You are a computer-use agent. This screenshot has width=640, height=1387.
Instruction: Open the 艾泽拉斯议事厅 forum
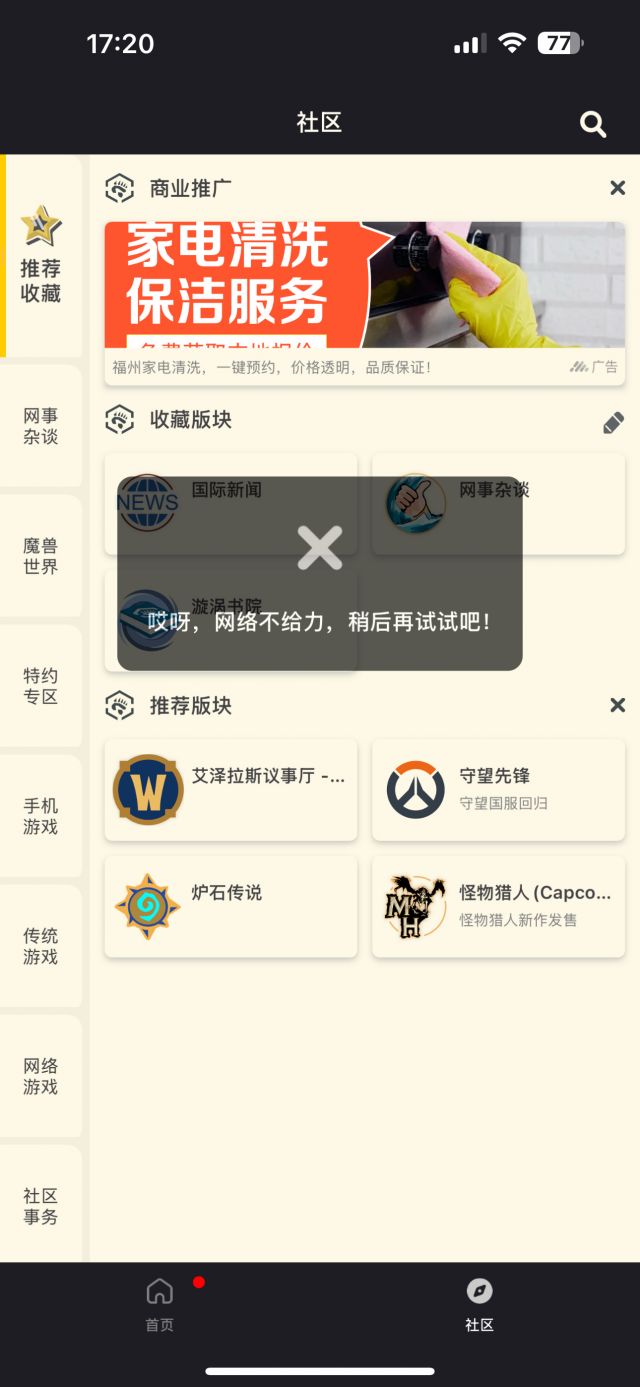point(231,789)
